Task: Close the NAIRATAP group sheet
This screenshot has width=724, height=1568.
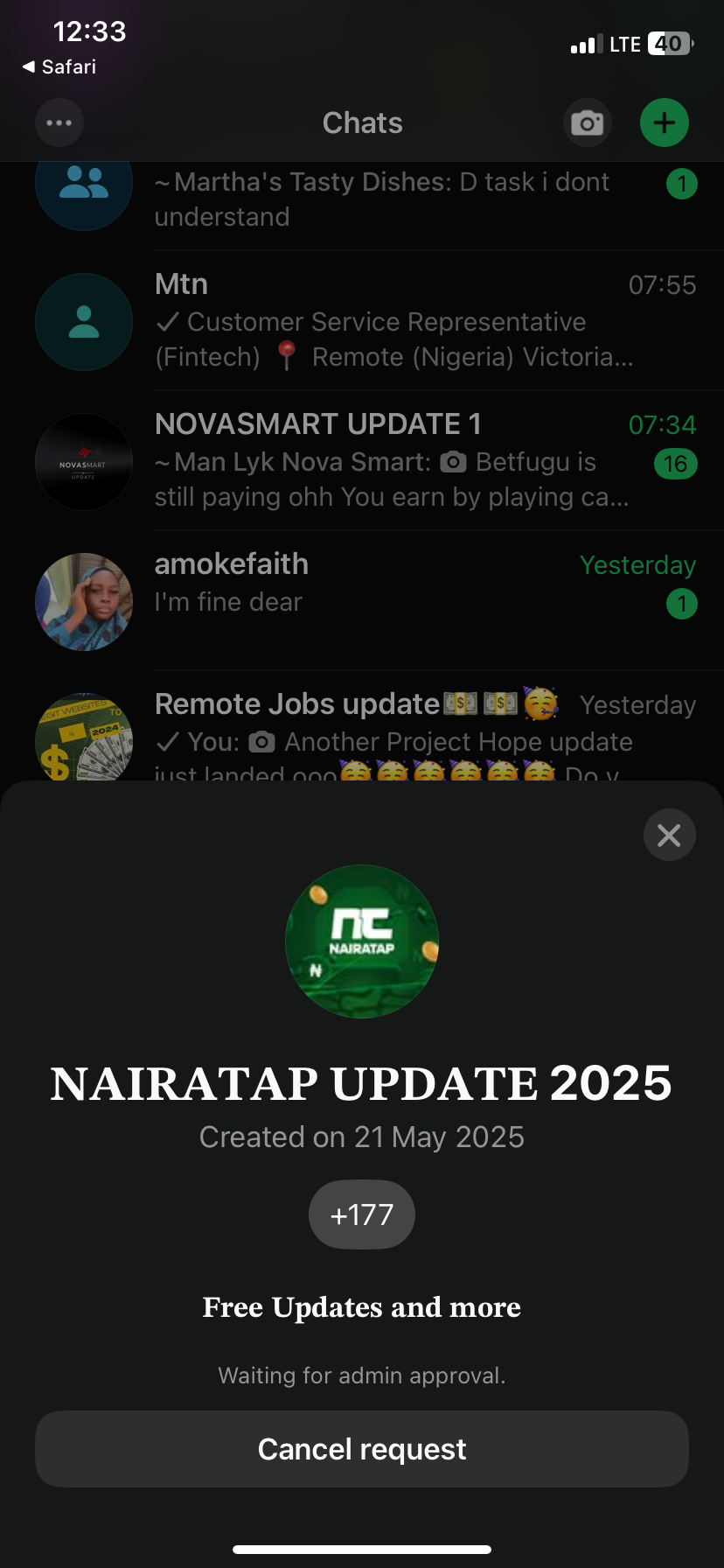Action: [x=669, y=836]
